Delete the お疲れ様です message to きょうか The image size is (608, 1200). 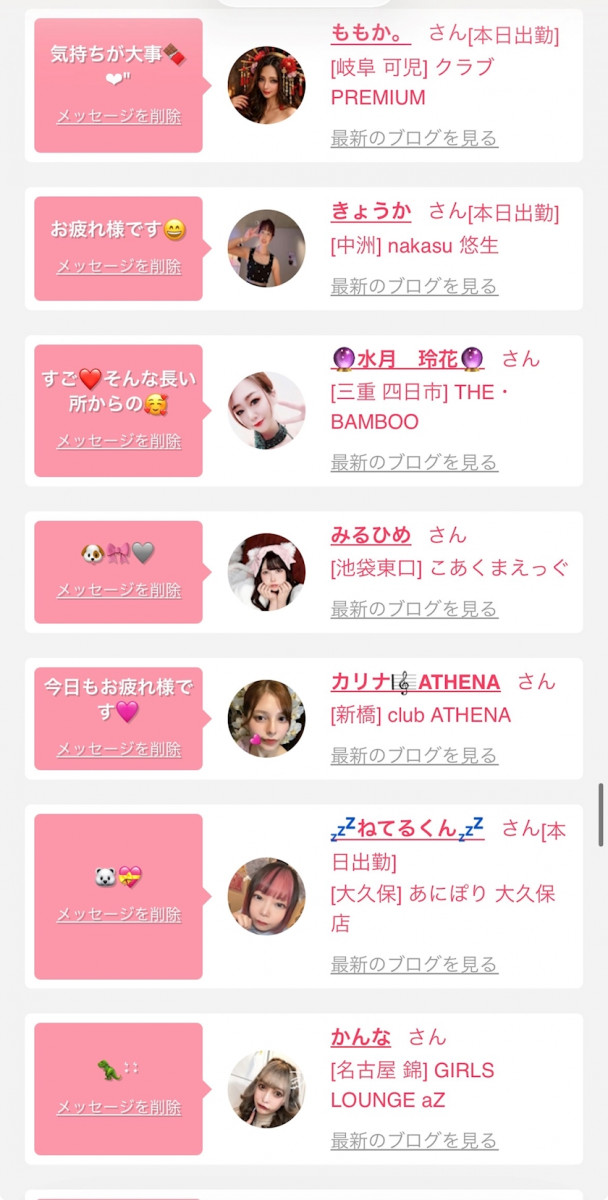point(119,266)
